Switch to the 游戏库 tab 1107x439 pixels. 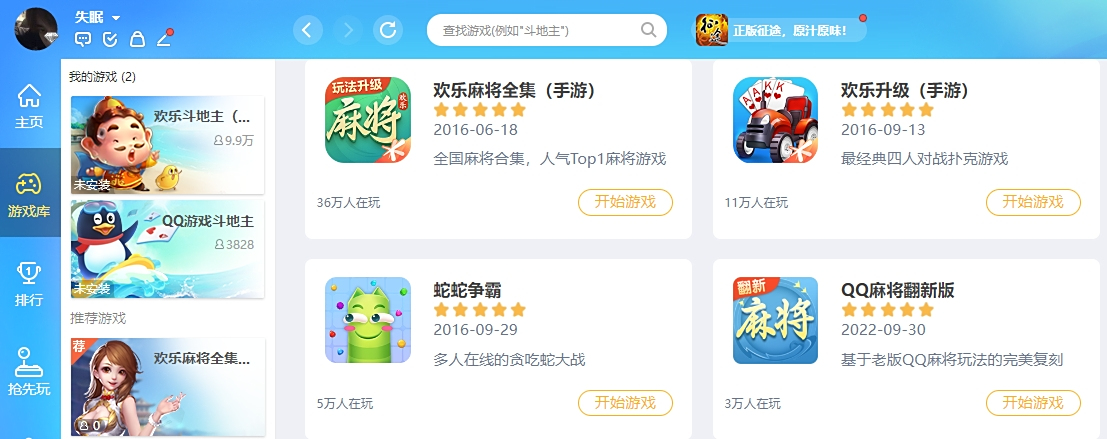point(30,195)
